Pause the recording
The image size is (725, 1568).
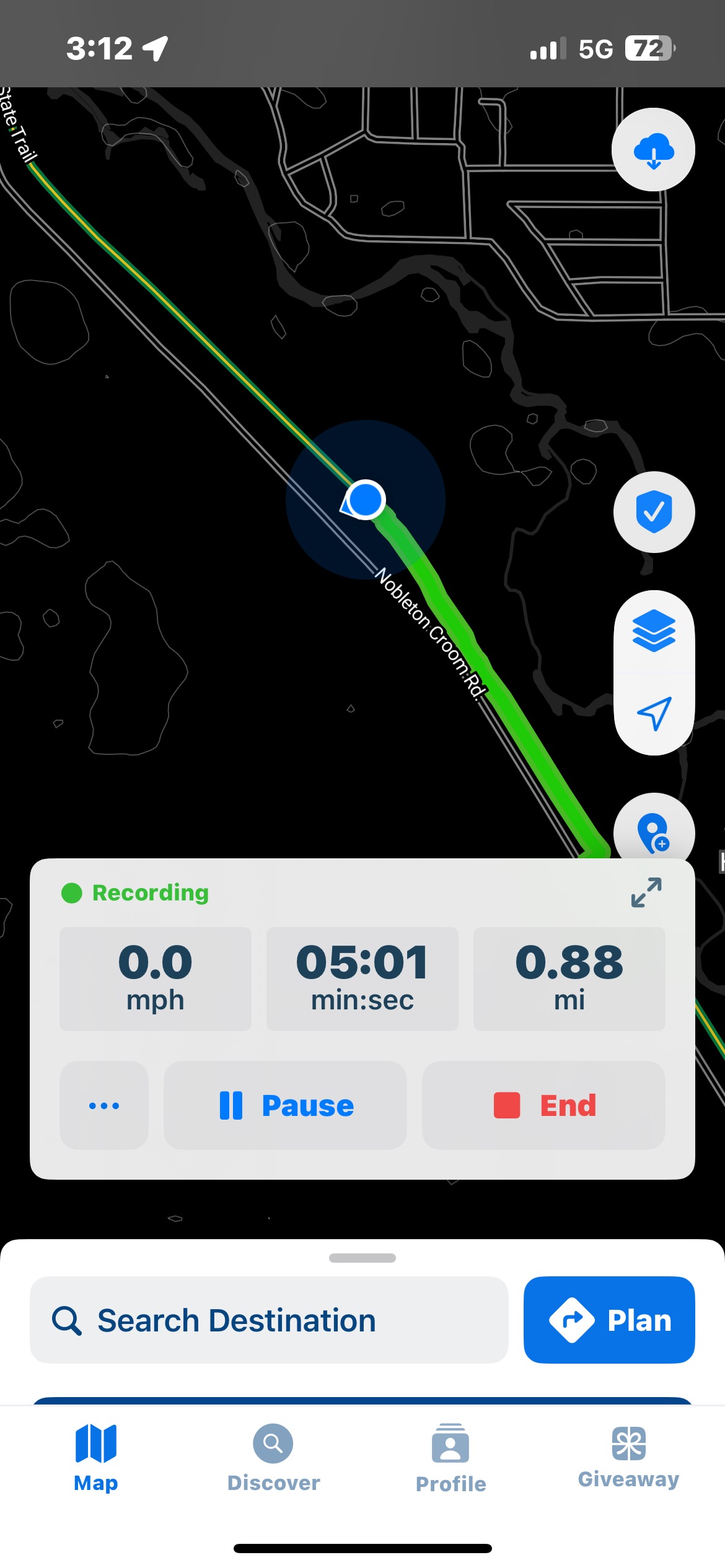[x=285, y=1105]
